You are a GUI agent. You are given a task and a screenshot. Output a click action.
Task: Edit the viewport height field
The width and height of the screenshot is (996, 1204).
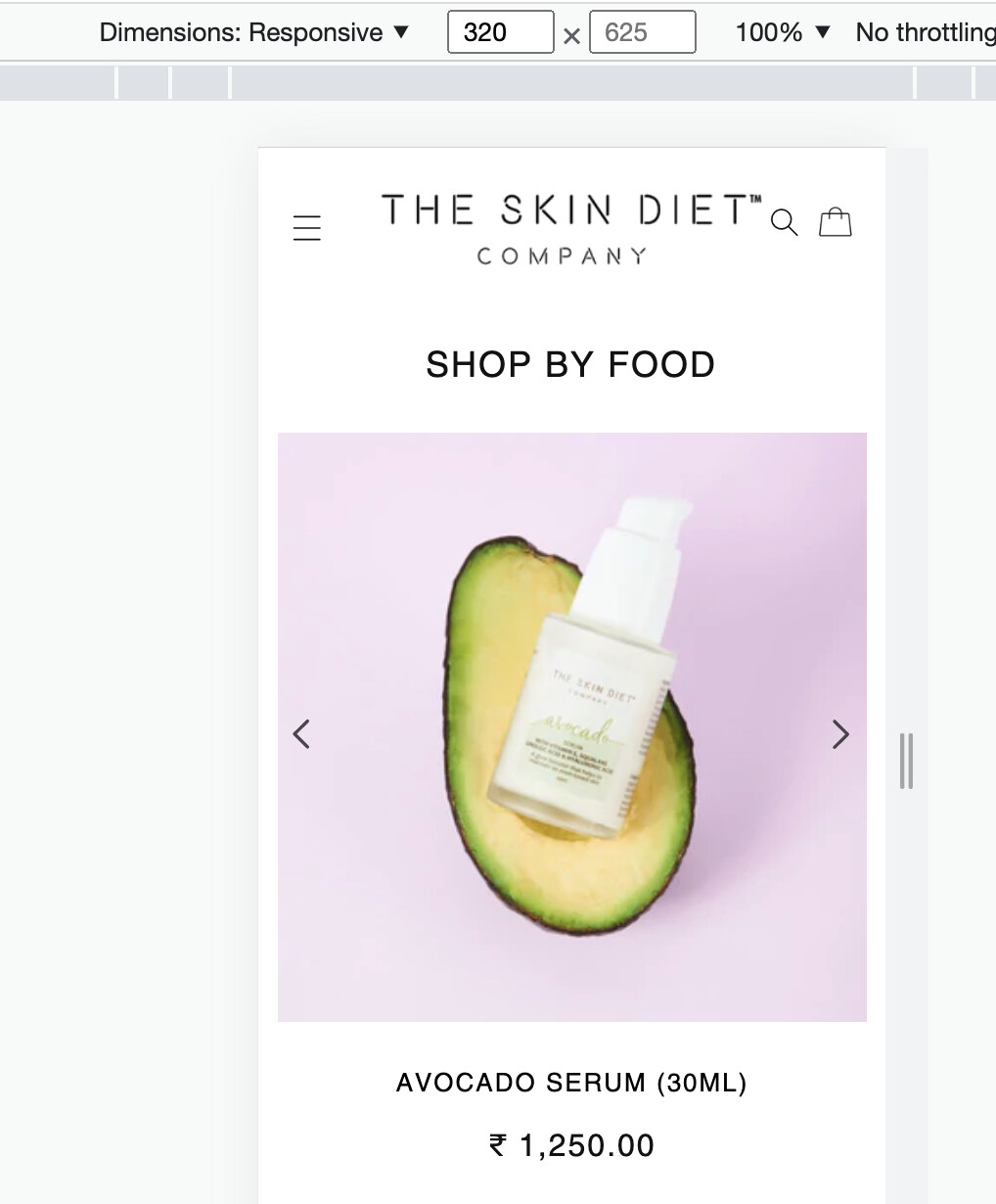click(x=642, y=32)
